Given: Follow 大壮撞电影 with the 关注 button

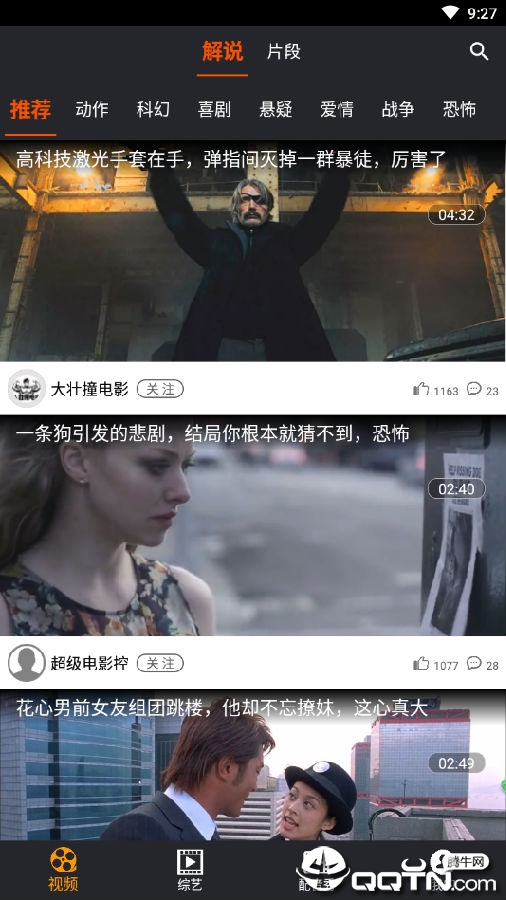Looking at the screenshot, I should click(160, 389).
